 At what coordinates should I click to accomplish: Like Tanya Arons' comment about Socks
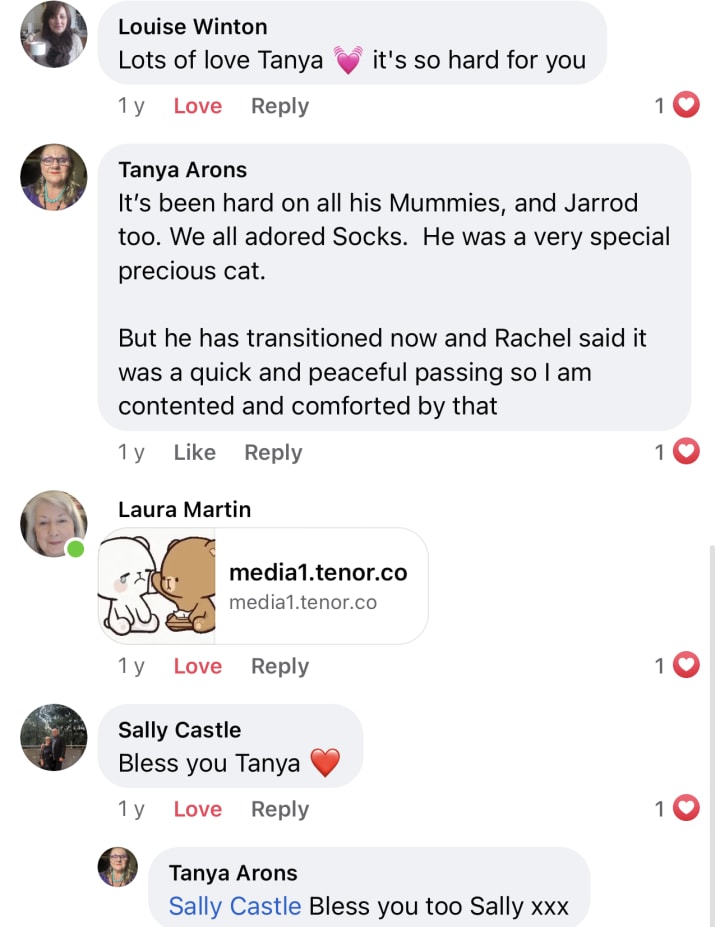[x=194, y=453]
